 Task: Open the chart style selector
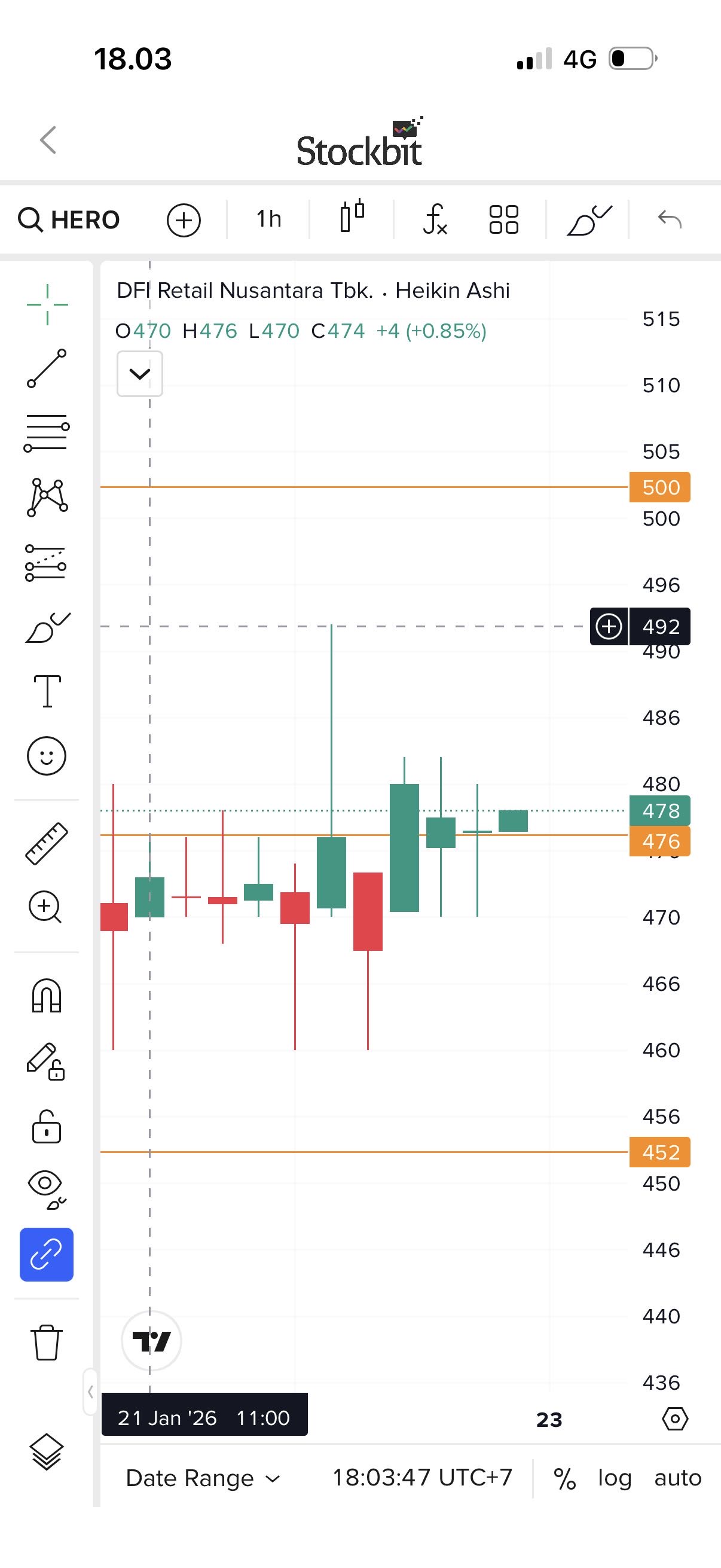point(352,217)
